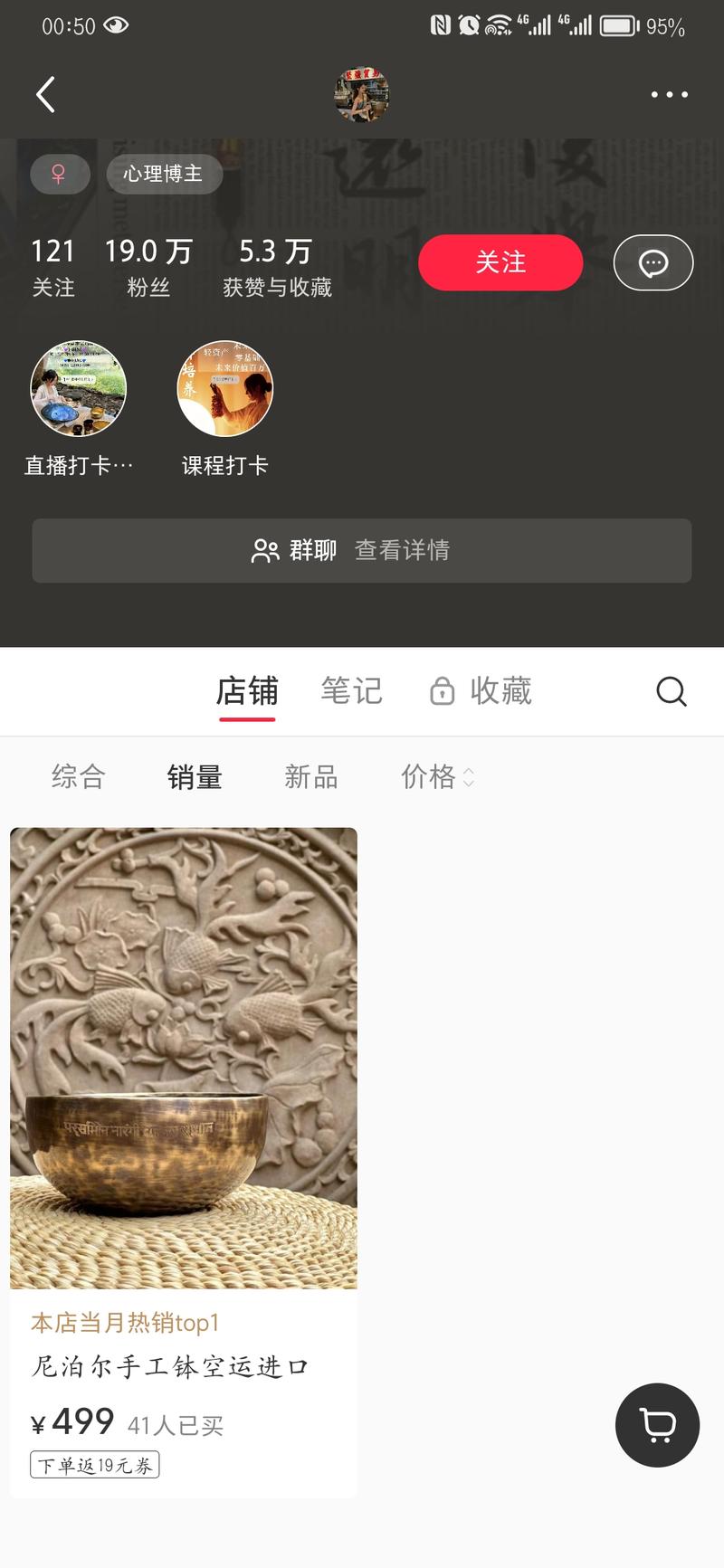Open the 直播打卡 highlight
The image size is (724, 1568).
point(79,389)
